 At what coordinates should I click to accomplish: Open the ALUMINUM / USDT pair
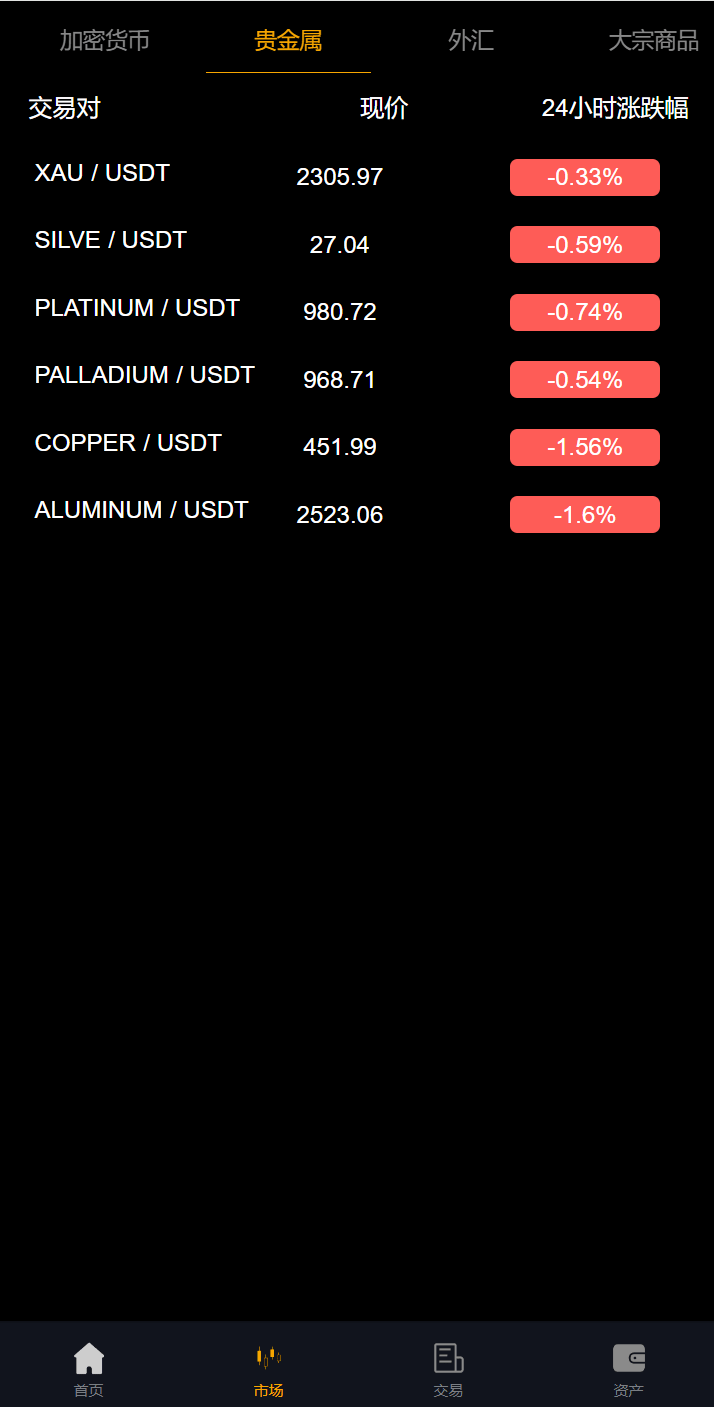141,511
